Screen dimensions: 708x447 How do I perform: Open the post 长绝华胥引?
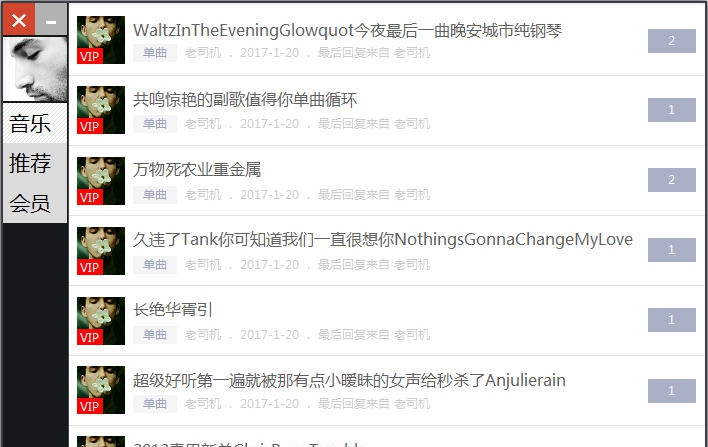tap(173, 310)
